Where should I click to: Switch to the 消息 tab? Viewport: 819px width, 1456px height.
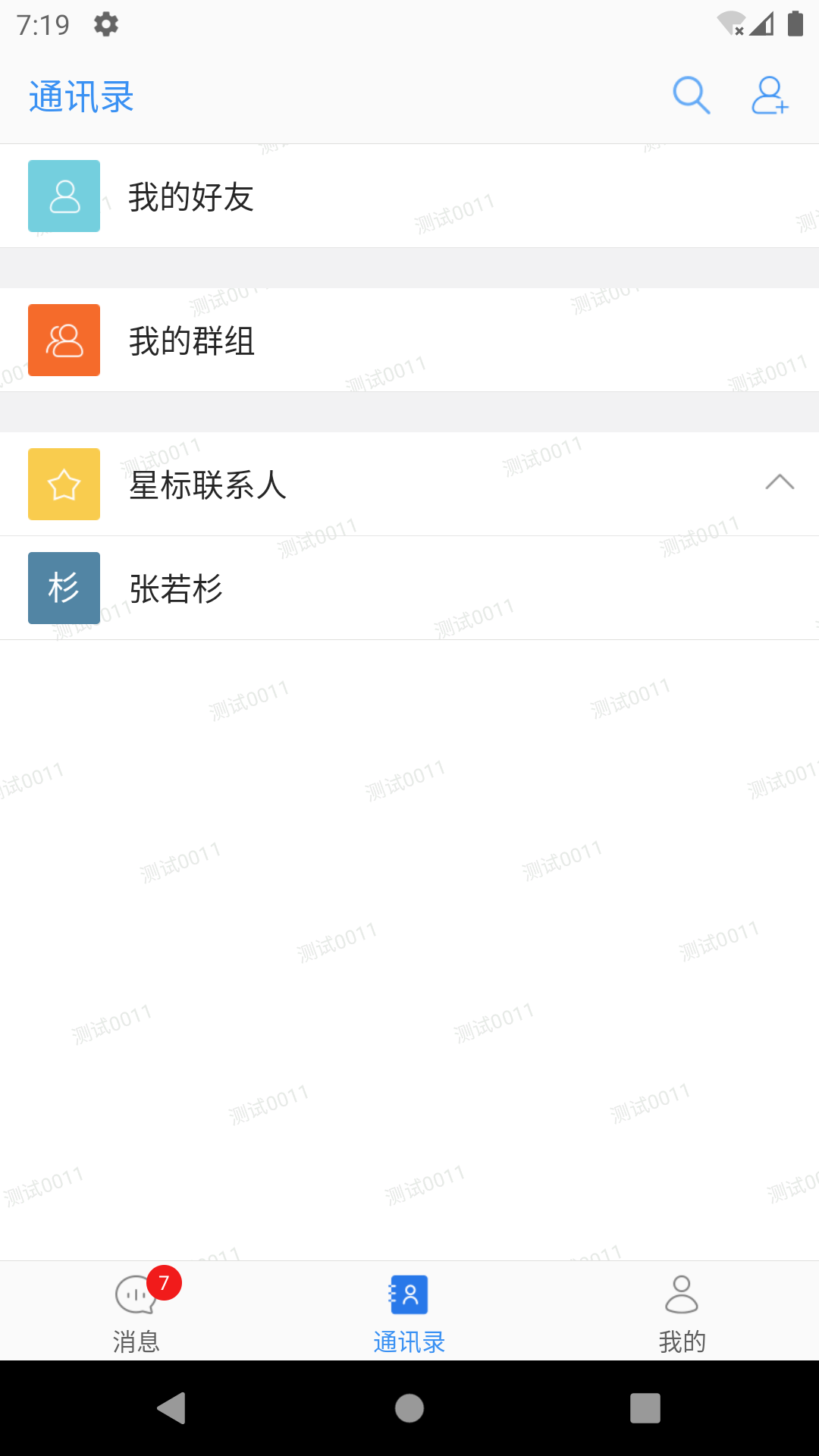click(x=136, y=1310)
